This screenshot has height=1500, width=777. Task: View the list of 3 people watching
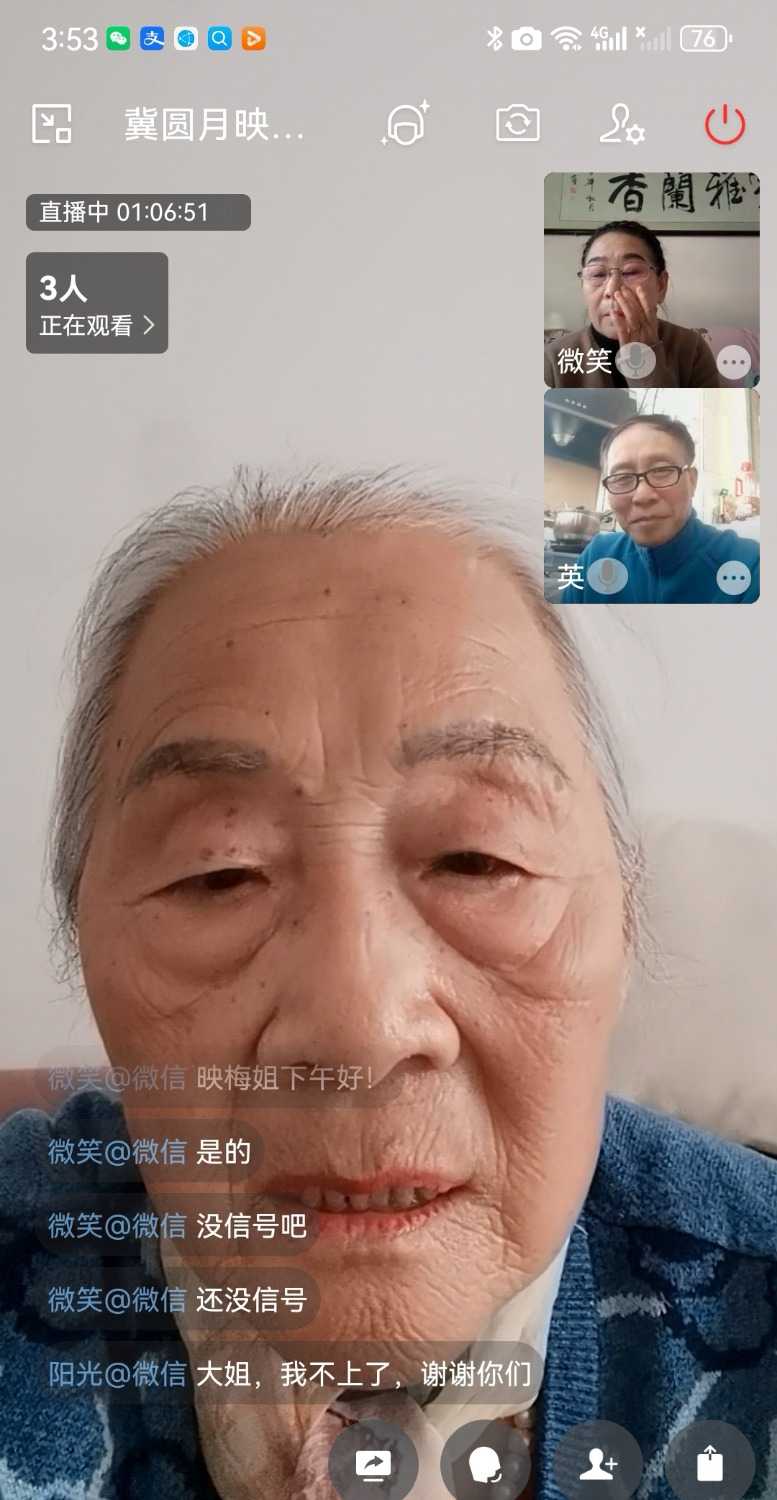coord(97,303)
